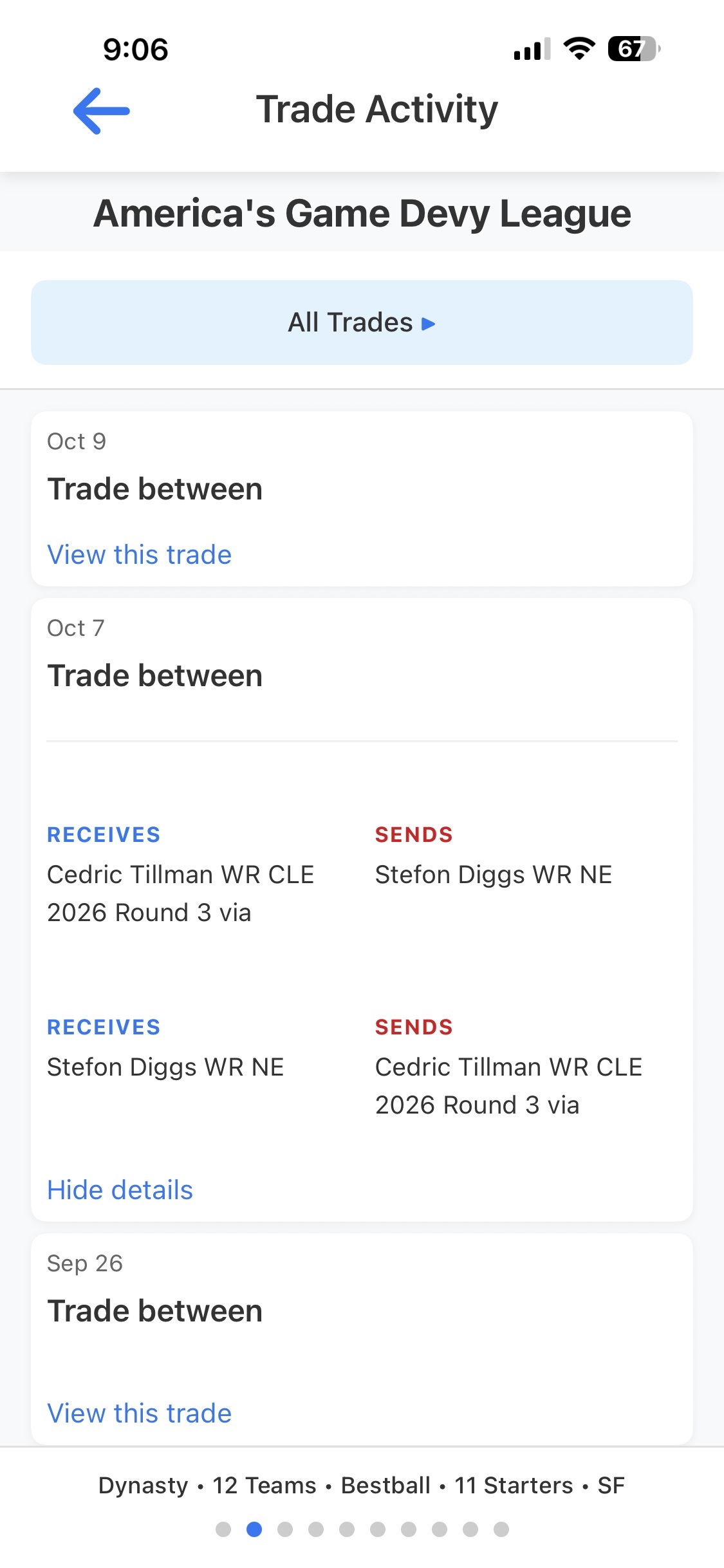This screenshot has width=724, height=1568.
Task: Tap the back arrow to leave Trade Activity
Action: coord(100,111)
